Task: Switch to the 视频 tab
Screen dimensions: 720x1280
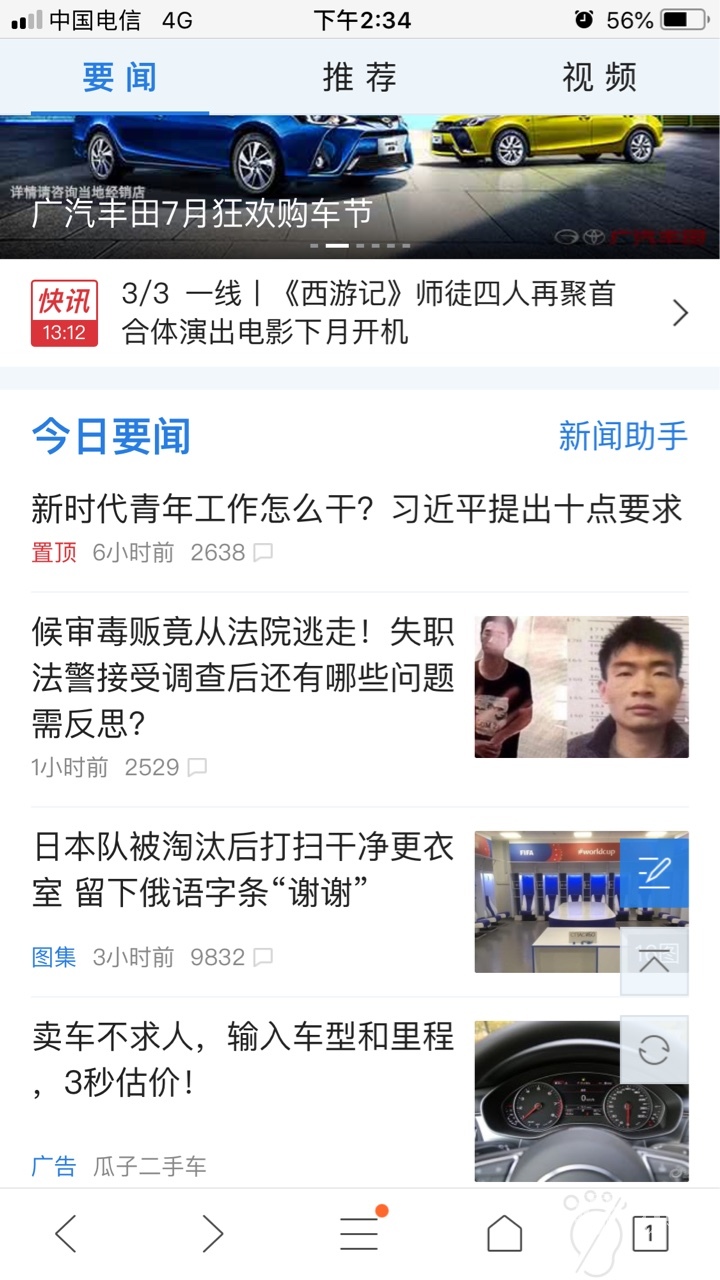Action: click(599, 77)
